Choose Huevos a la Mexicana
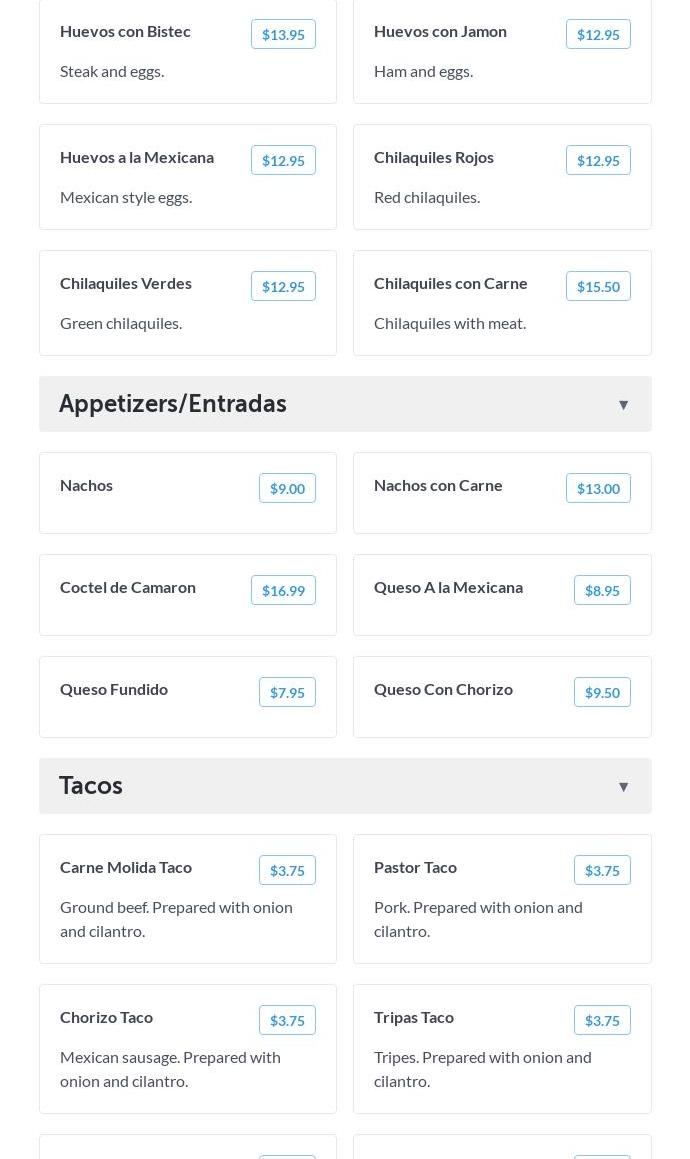Viewport: 690px width, 1159px height. pos(187,177)
